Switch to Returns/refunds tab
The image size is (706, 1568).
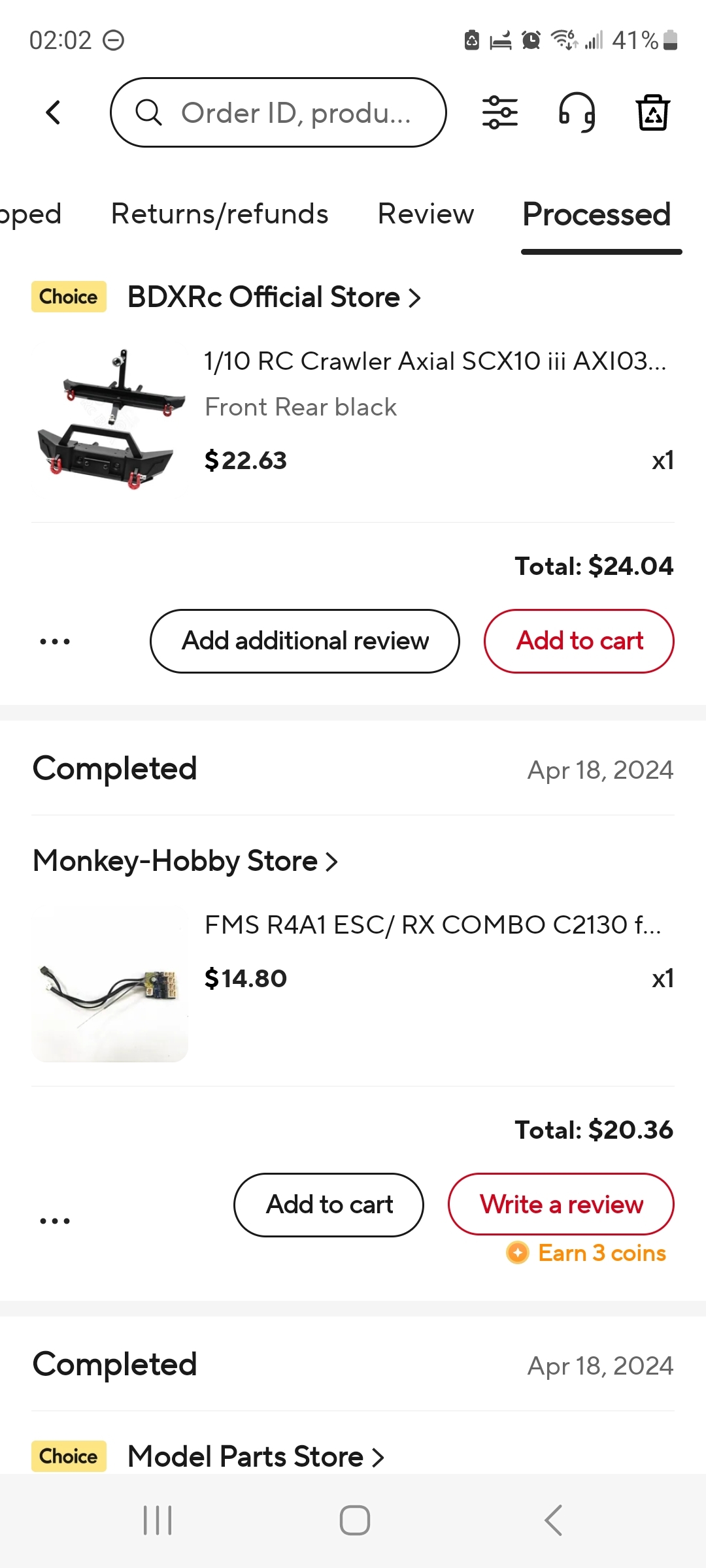[x=220, y=214]
